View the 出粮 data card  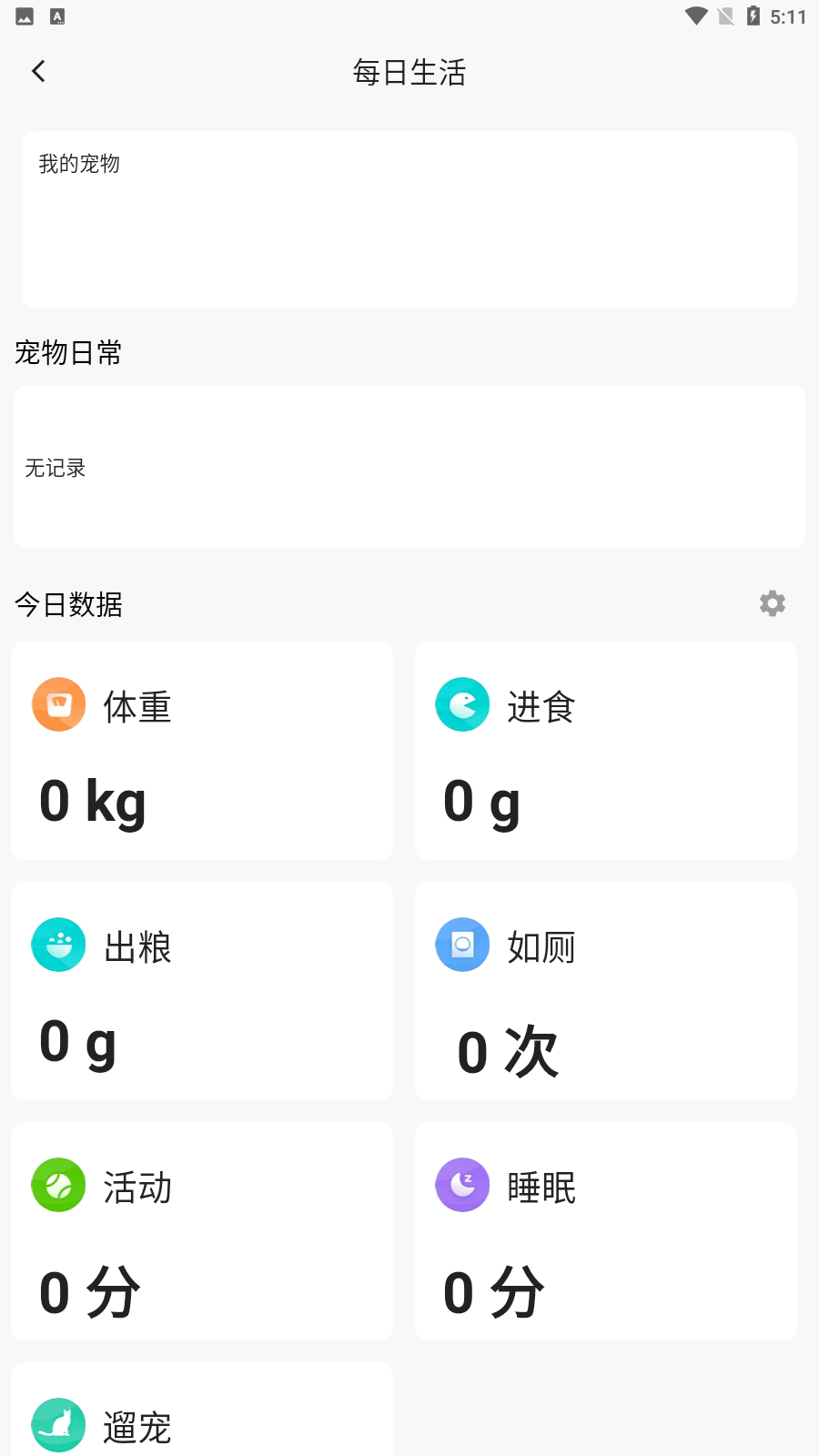(x=202, y=991)
